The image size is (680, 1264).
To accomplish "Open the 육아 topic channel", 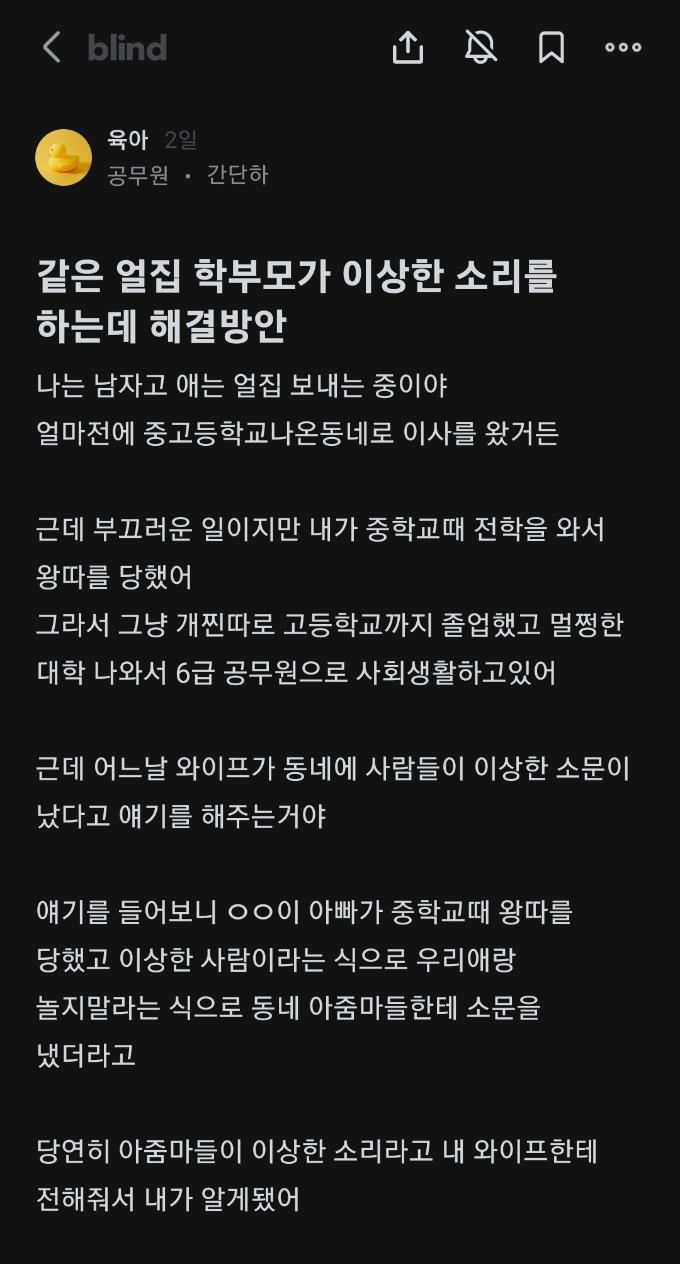I will click(x=128, y=140).
